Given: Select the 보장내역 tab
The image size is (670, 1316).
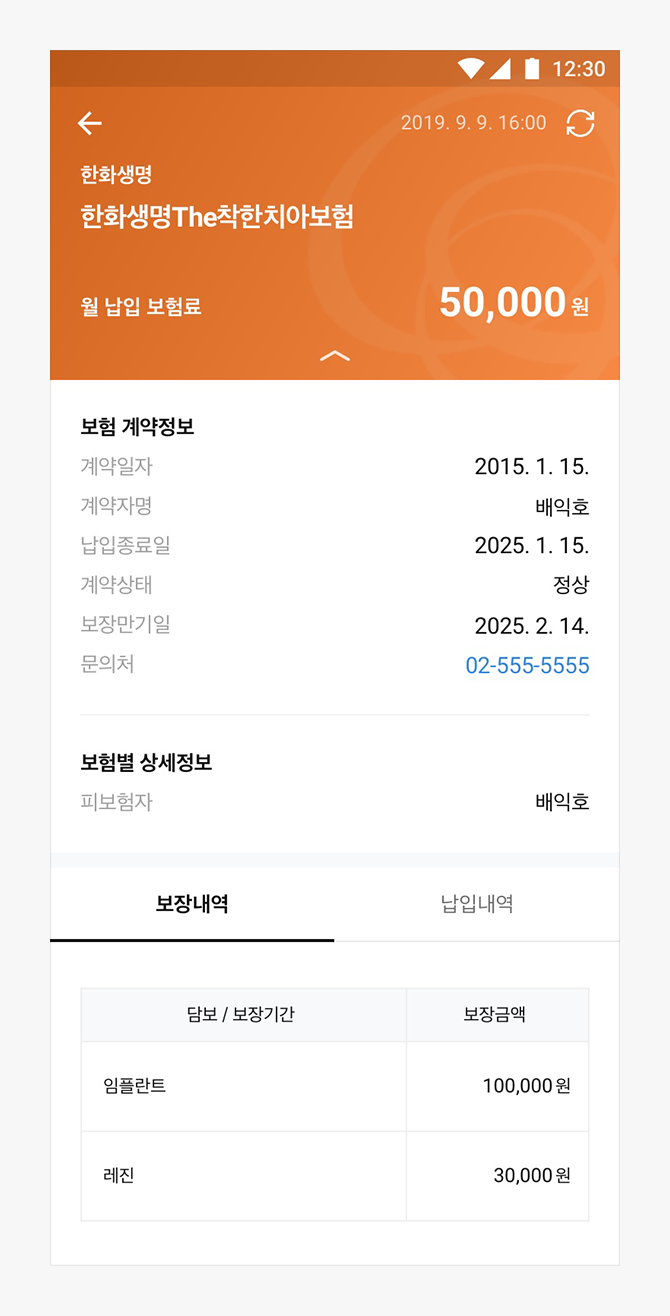Looking at the screenshot, I should coord(192,904).
